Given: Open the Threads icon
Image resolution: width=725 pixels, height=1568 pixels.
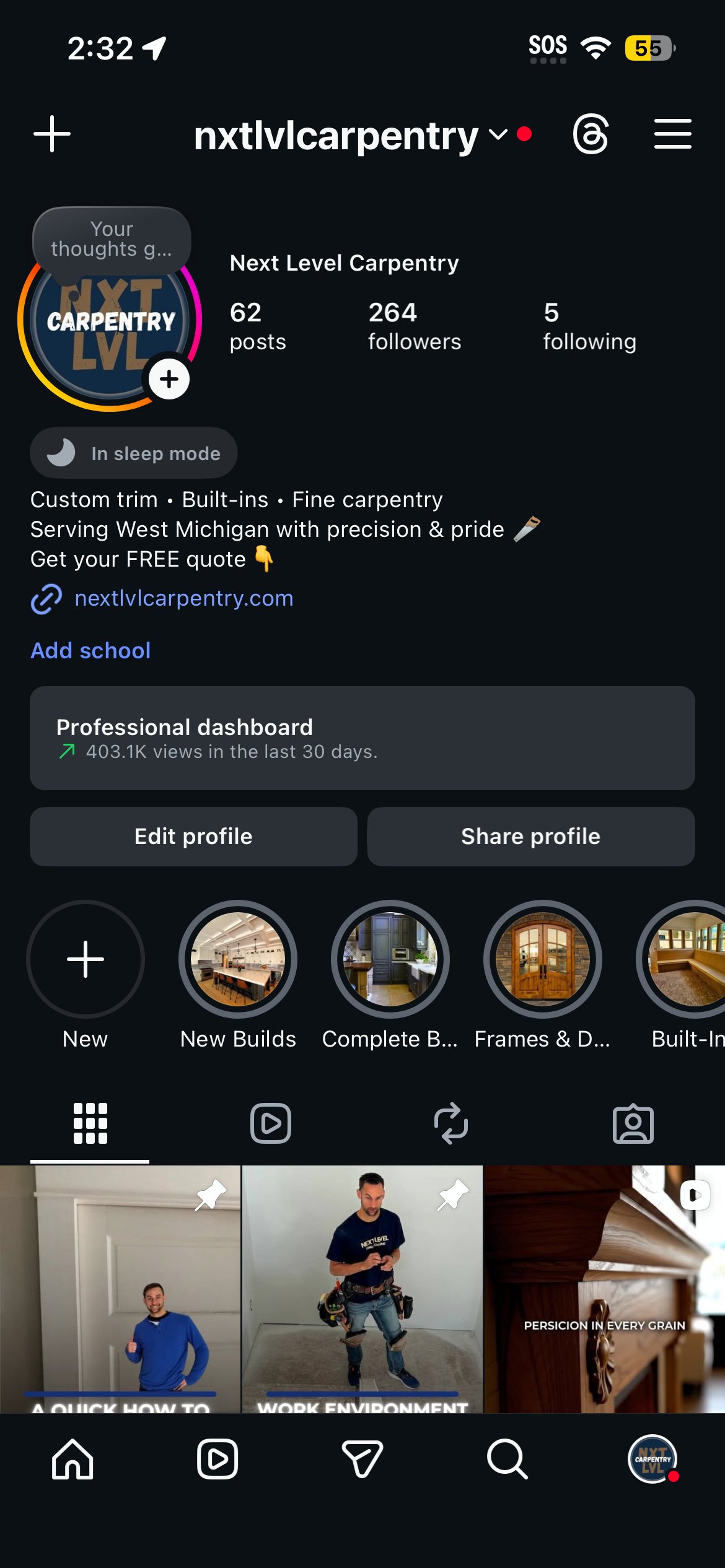Looking at the screenshot, I should tap(590, 134).
